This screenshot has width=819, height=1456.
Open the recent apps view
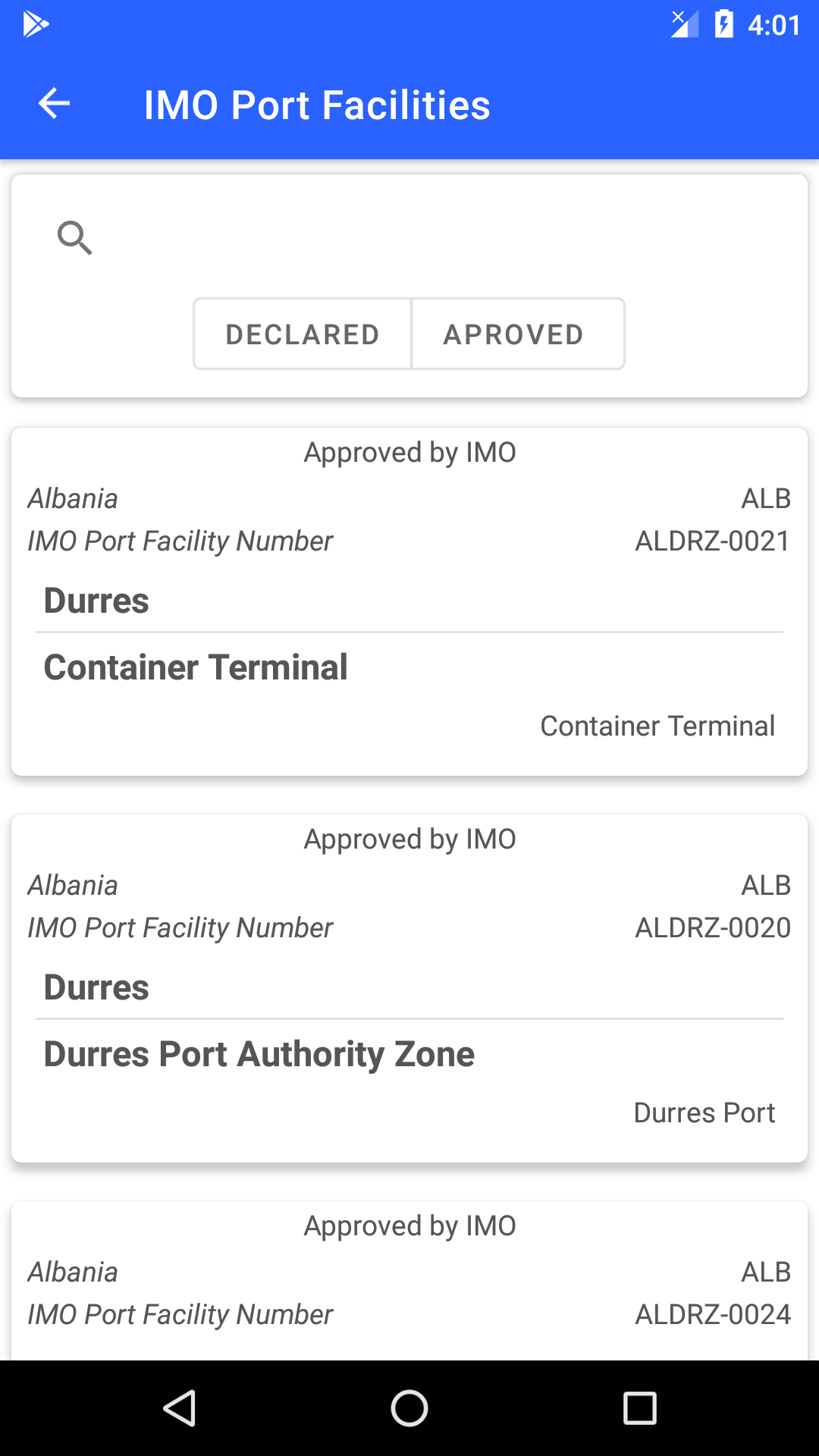639,1408
